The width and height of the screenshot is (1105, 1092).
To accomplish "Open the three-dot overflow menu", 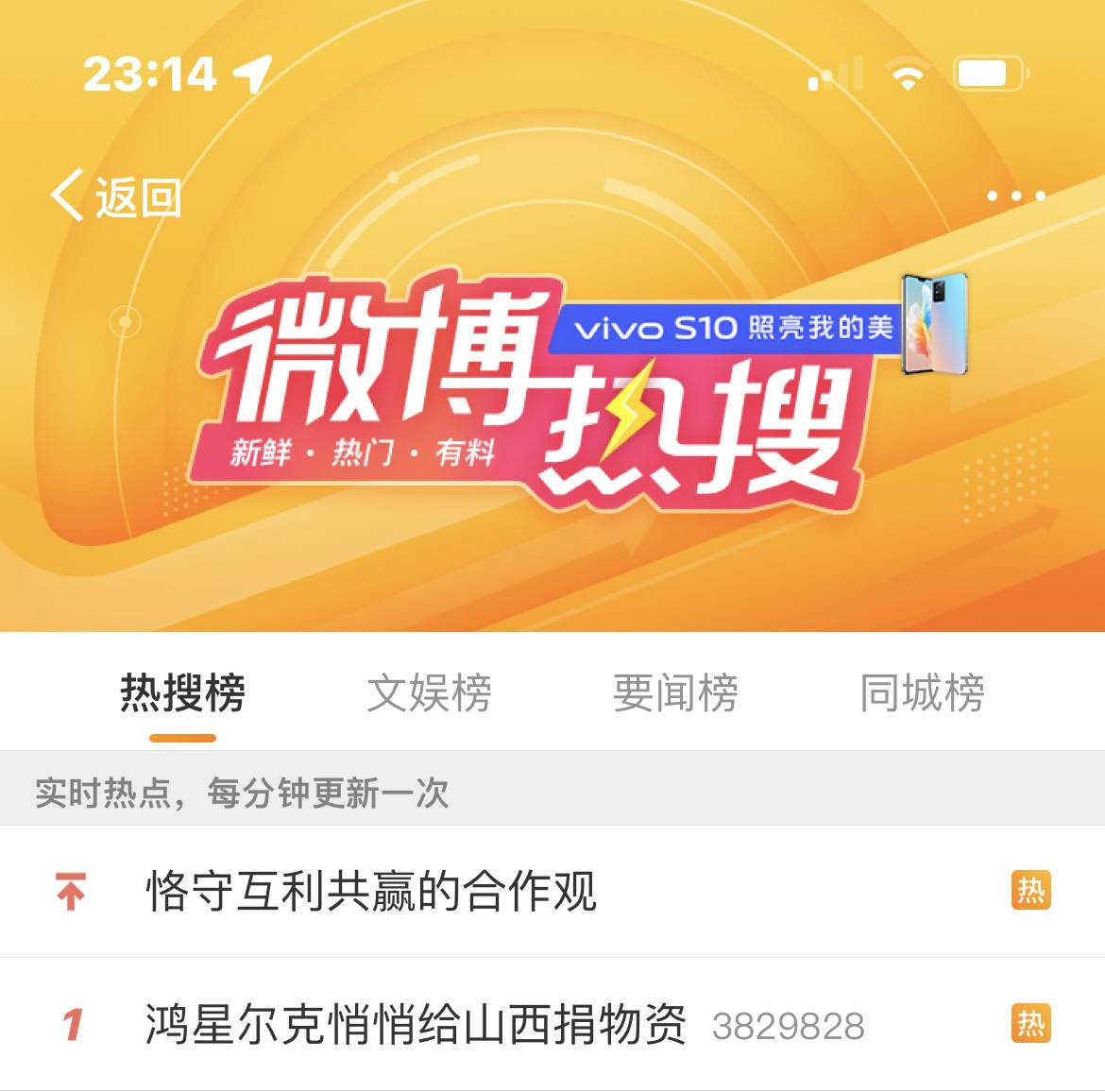I will 1015,196.
